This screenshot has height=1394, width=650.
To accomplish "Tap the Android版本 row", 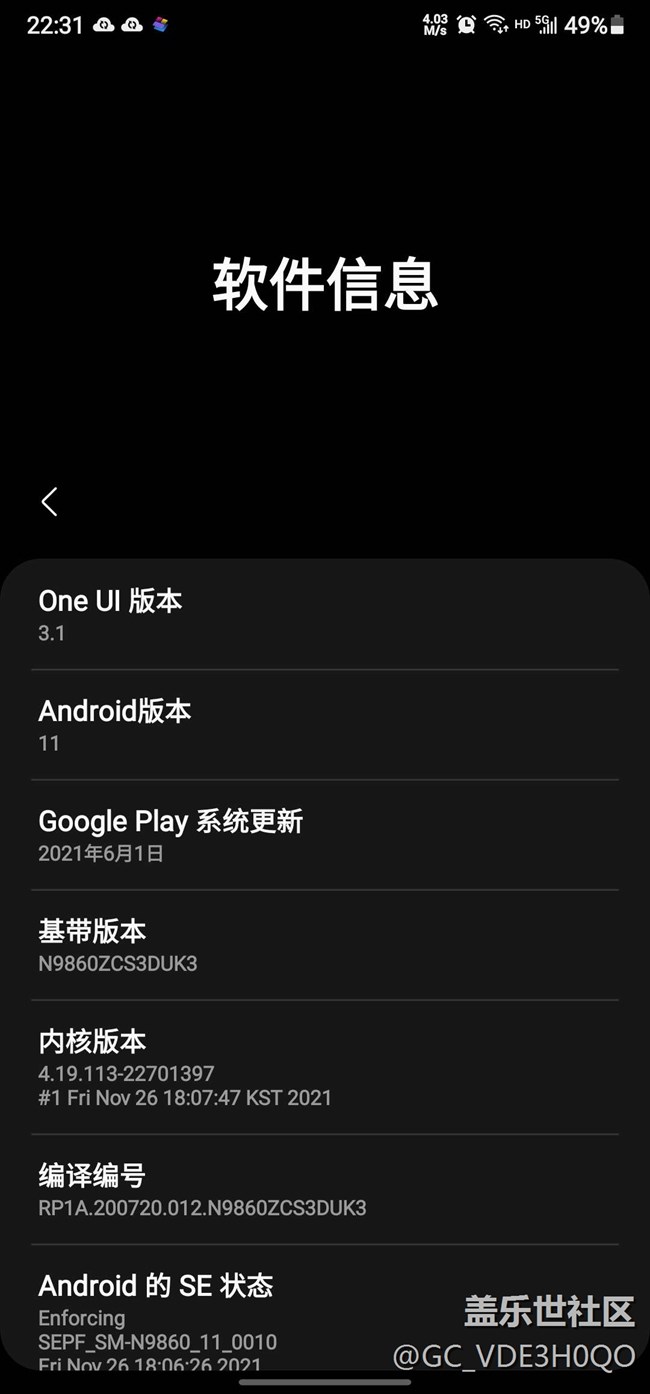I will 324,725.
